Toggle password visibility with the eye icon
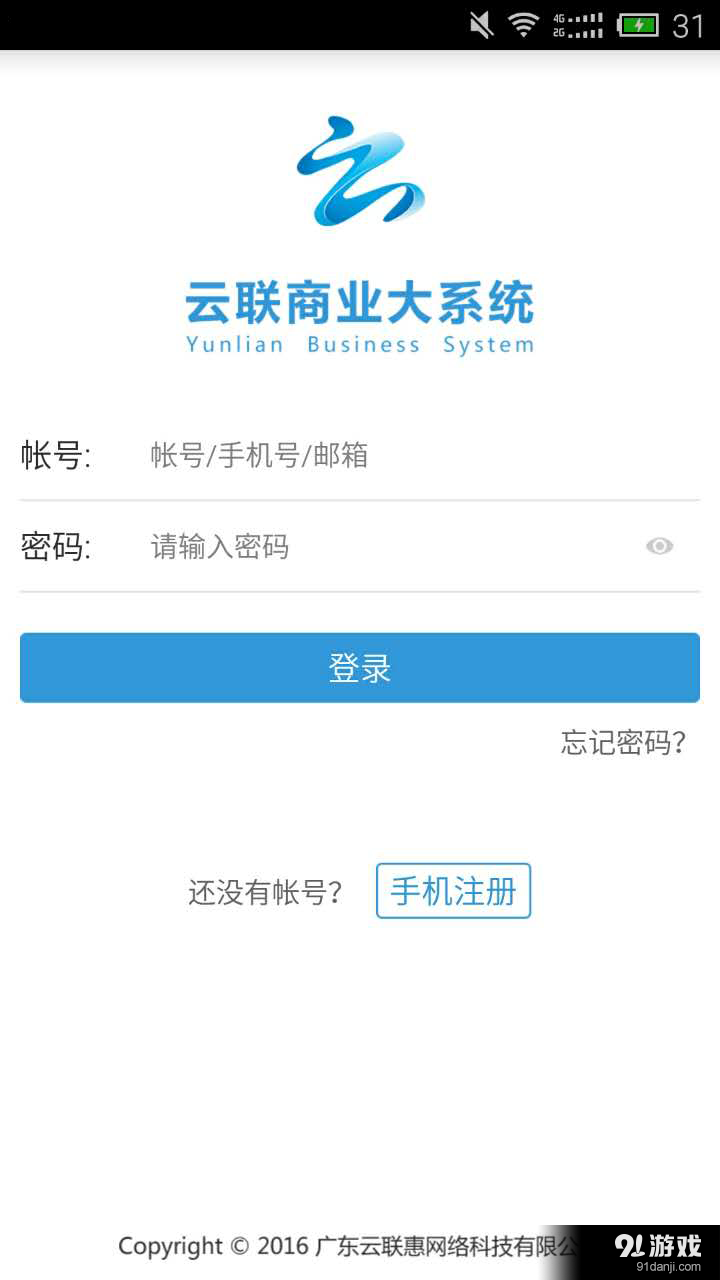Screen dimensions: 720x1280 tap(658, 546)
